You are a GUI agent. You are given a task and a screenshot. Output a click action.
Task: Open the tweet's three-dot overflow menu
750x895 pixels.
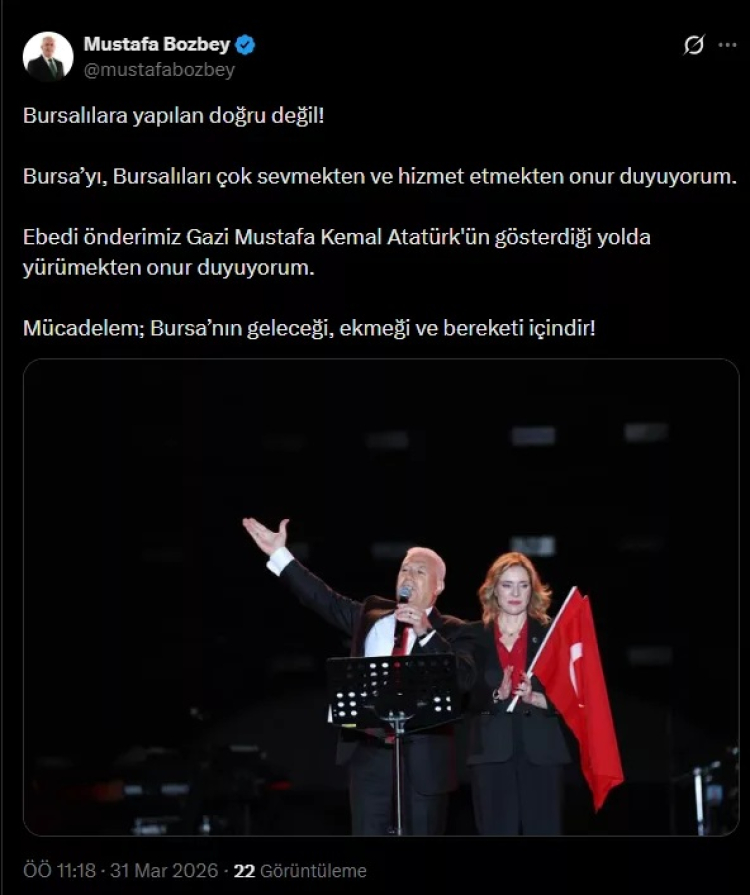[x=727, y=45]
